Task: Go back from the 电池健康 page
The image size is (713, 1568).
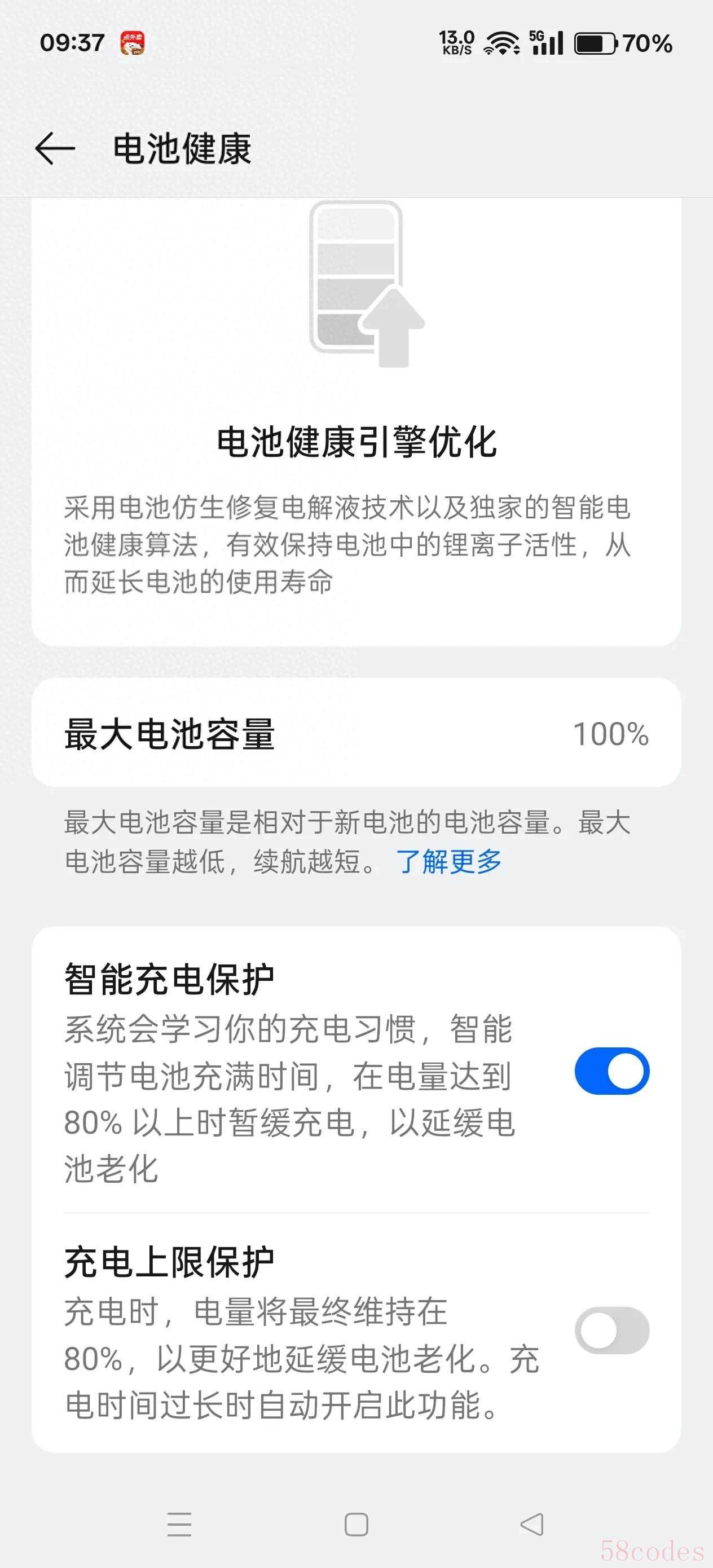Action: click(55, 148)
